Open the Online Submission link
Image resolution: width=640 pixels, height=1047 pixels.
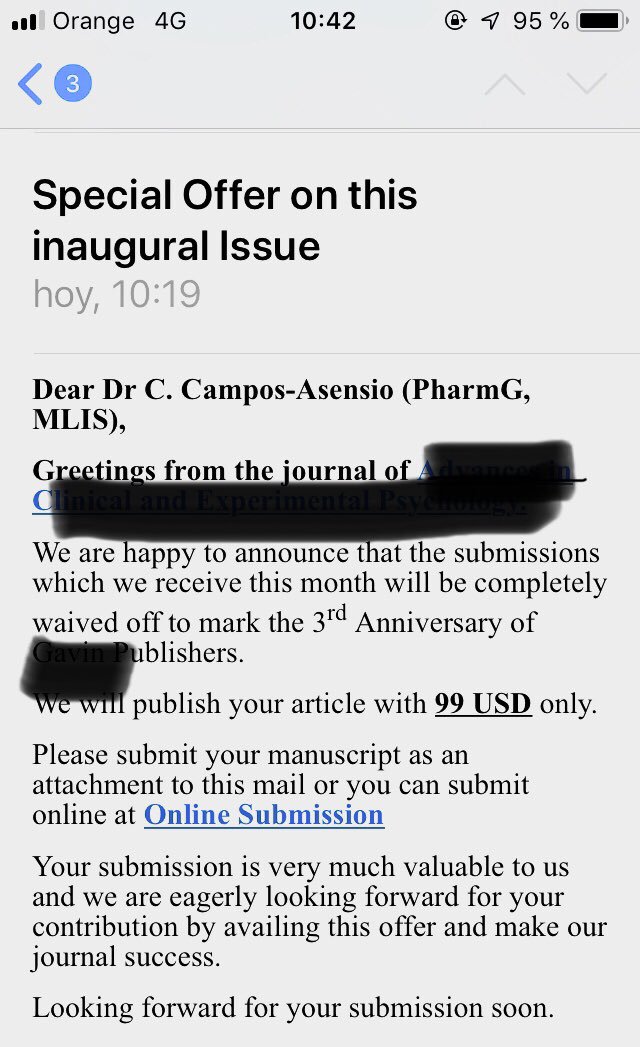[x=264, y=814]
